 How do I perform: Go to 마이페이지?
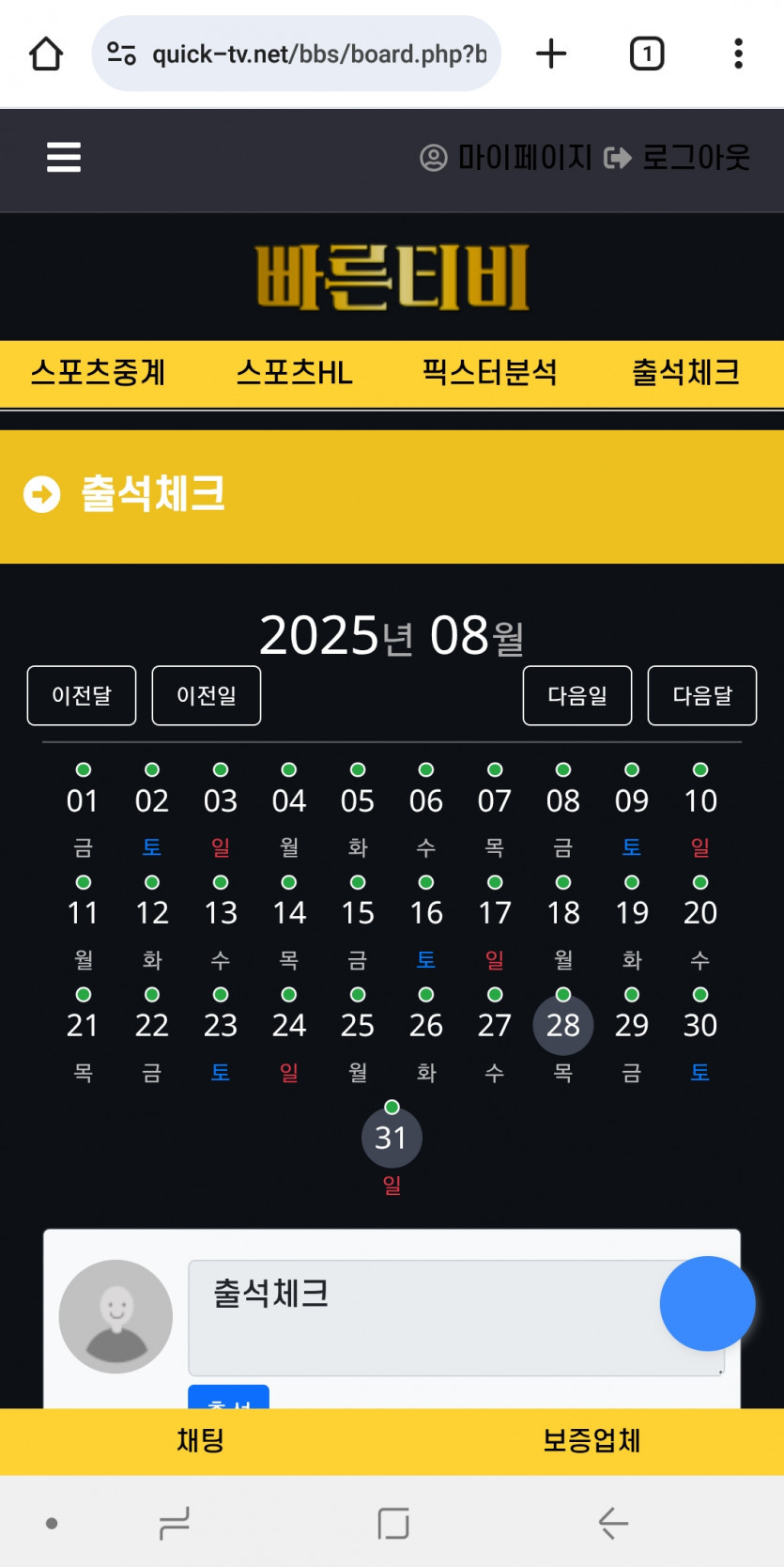(x=507, y=158)
